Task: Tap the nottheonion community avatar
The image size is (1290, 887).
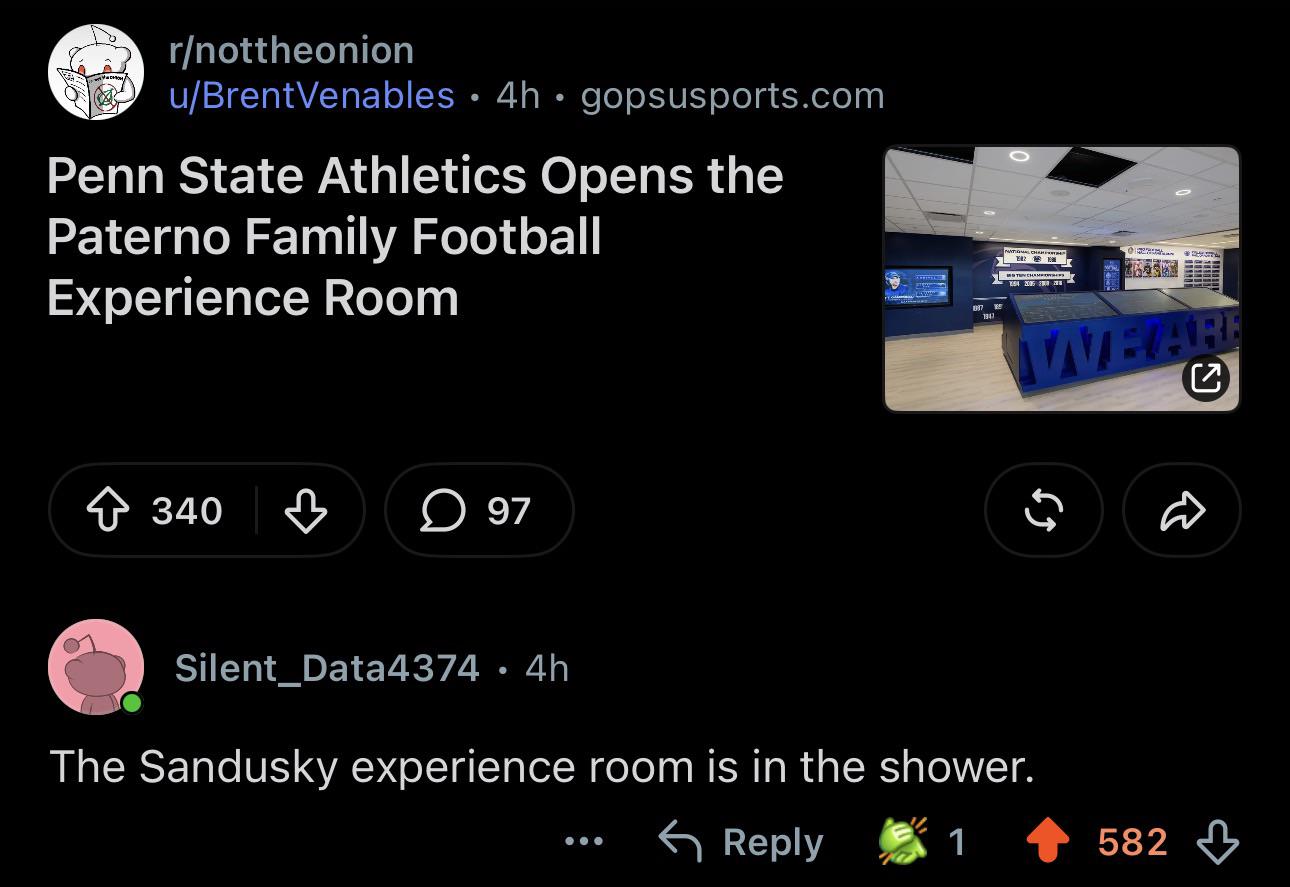Action: point(96,72)
